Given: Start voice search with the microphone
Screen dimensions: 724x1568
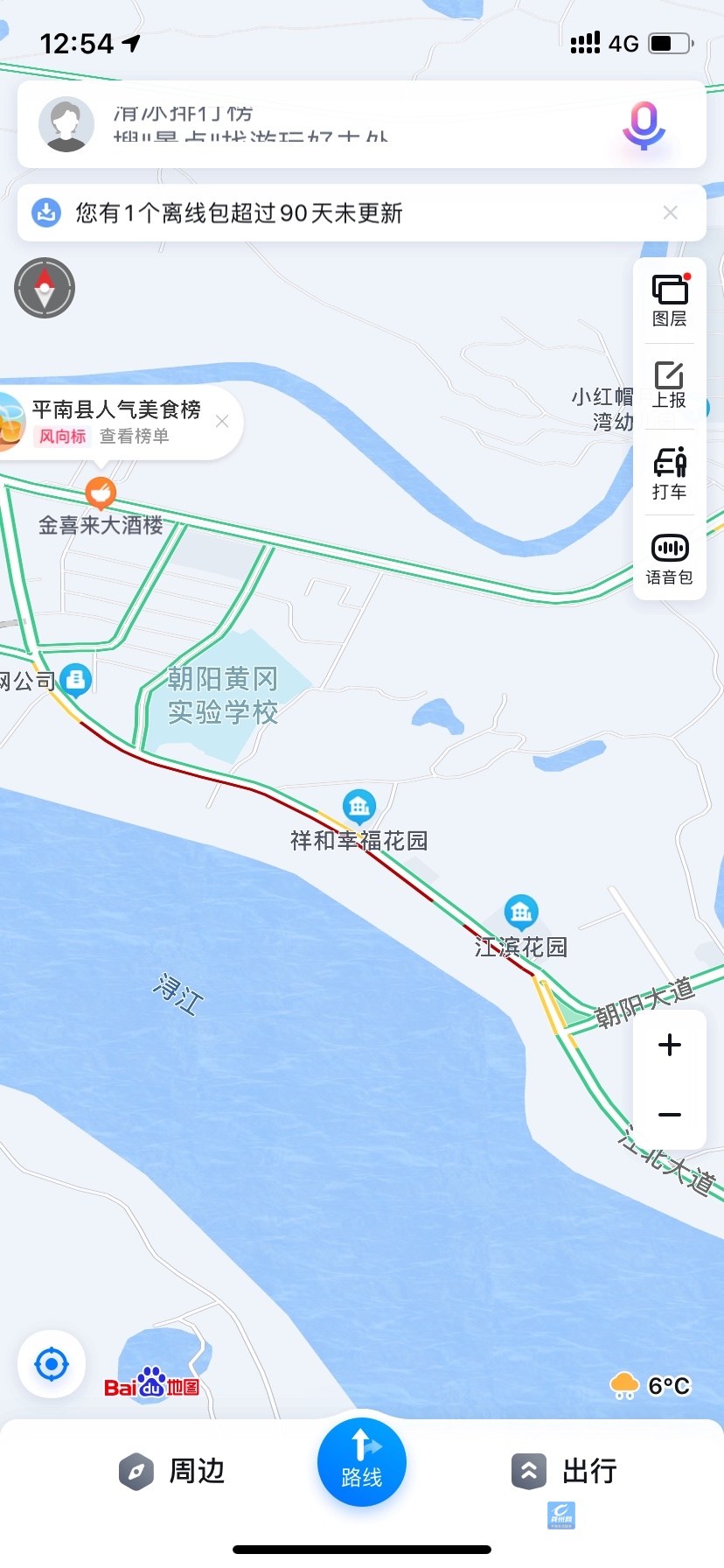Looking at the screenshot, I should 644,125.
